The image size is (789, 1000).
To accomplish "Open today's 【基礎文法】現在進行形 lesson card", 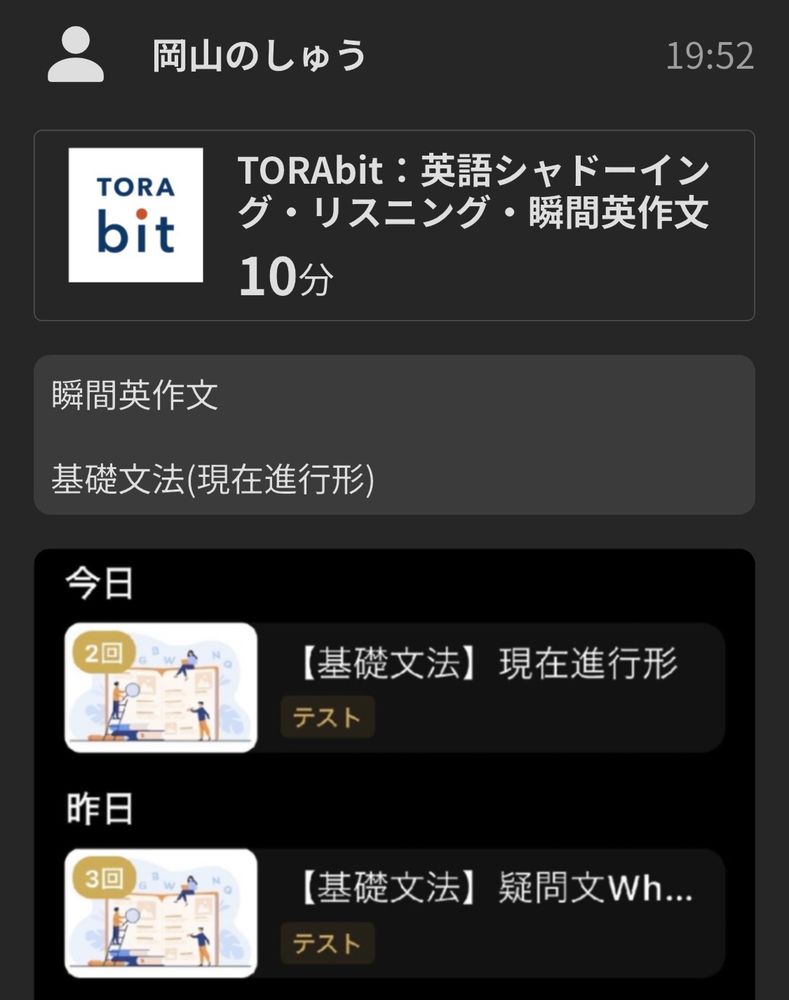I will [394, 688].
